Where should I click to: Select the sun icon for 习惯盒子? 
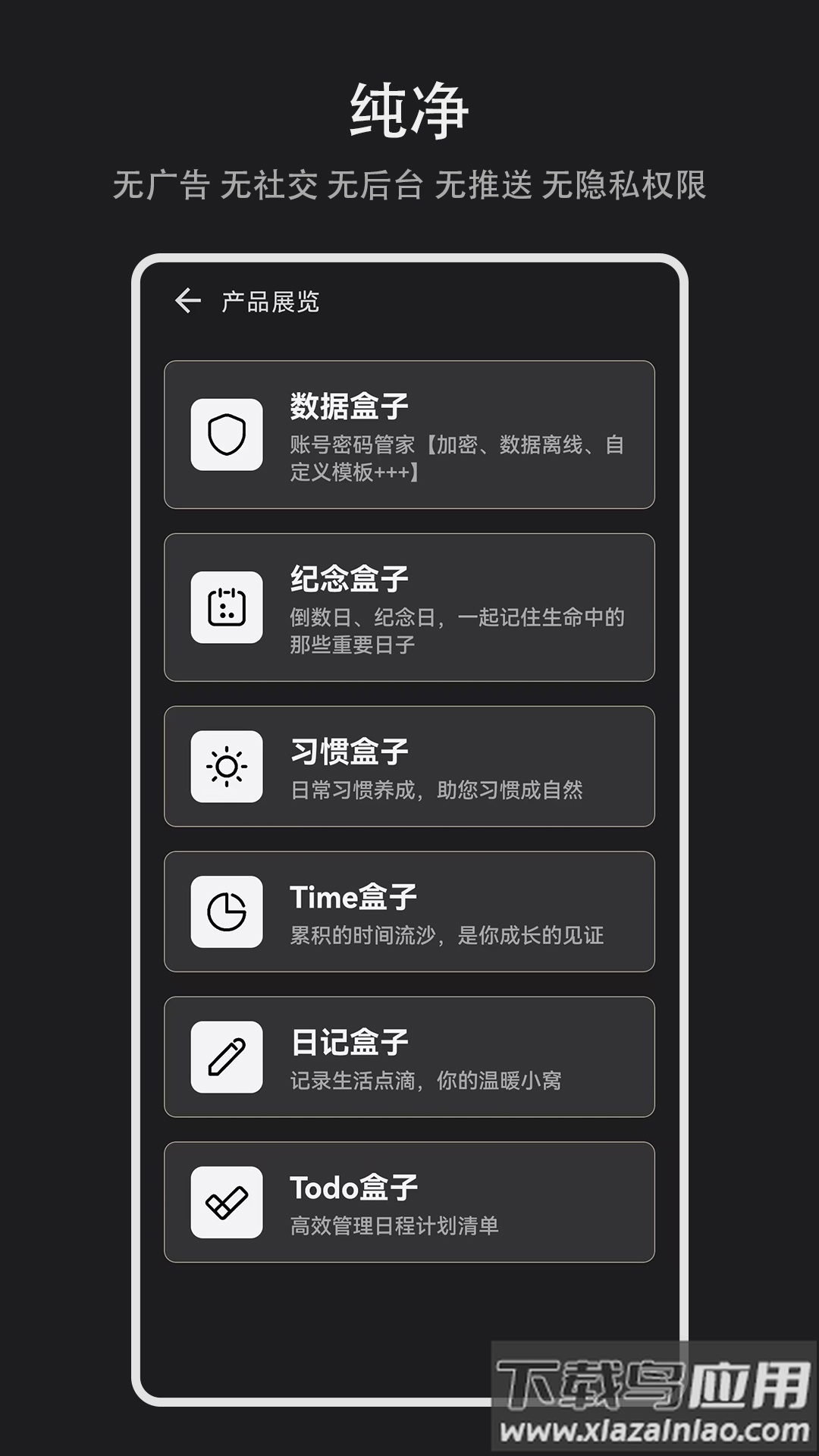pyautogui.click(x=226, y=766)
